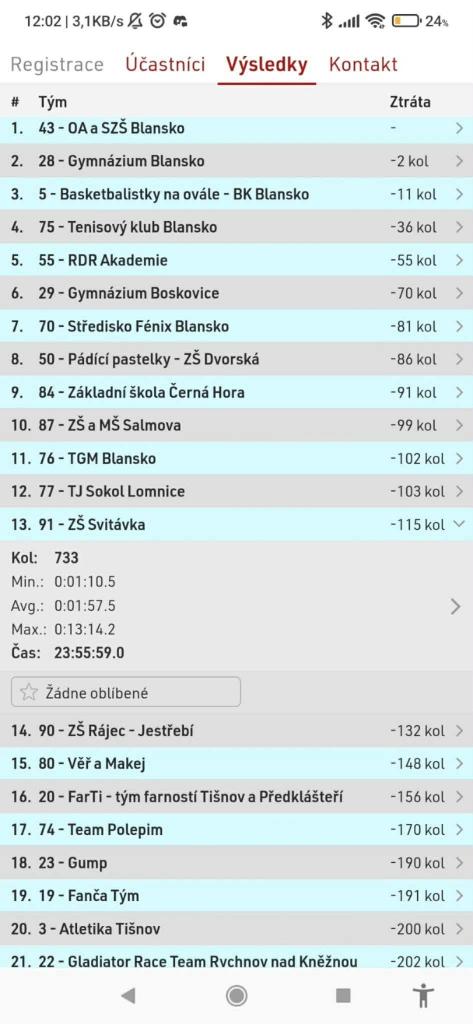Collapse the ZŠ Svitávka details

(236, 524)
